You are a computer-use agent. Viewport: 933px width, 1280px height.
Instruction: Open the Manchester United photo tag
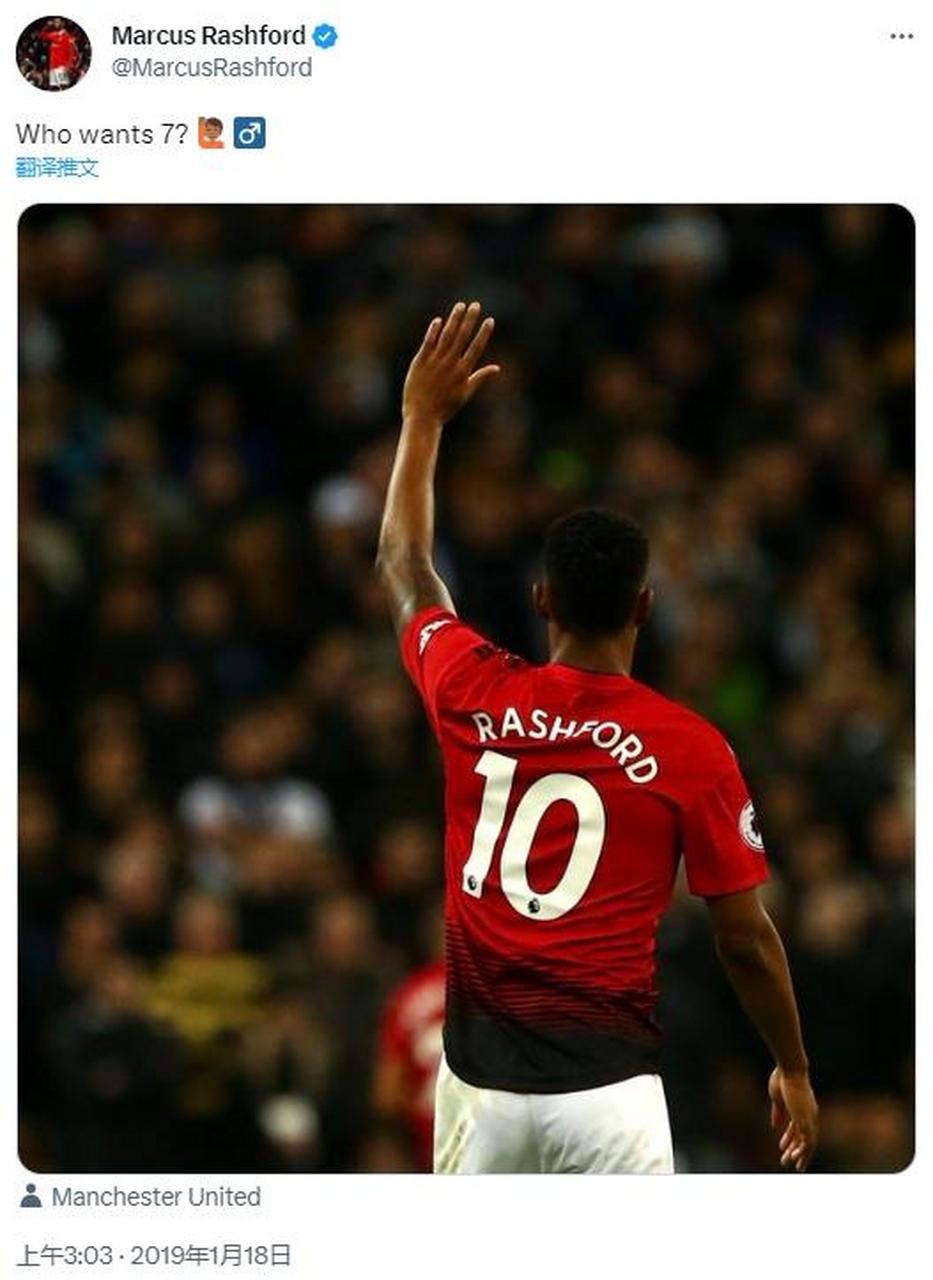pos(155,1197)
